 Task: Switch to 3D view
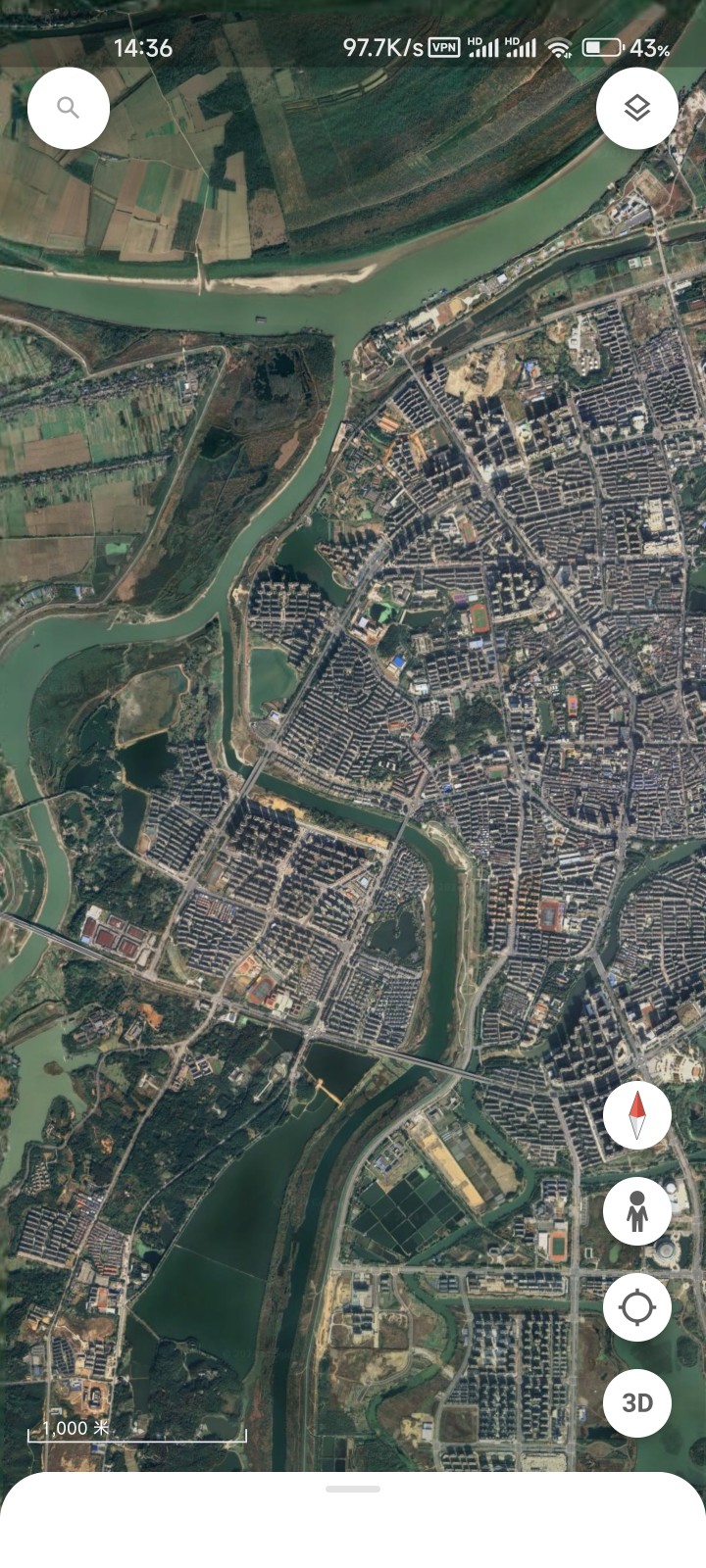pyautogui.click(x=637, y=1402)
